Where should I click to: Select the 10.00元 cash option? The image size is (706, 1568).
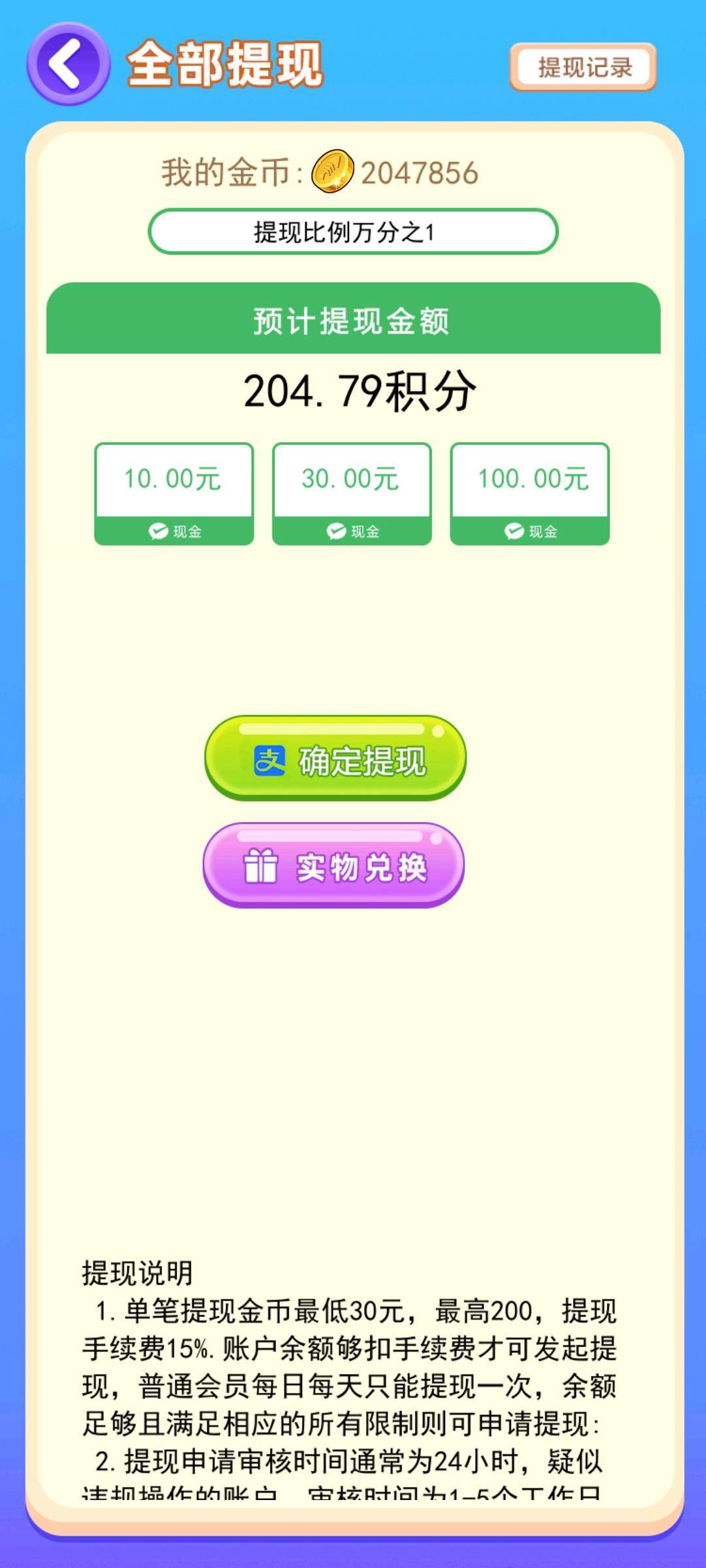tap(174, 493)
